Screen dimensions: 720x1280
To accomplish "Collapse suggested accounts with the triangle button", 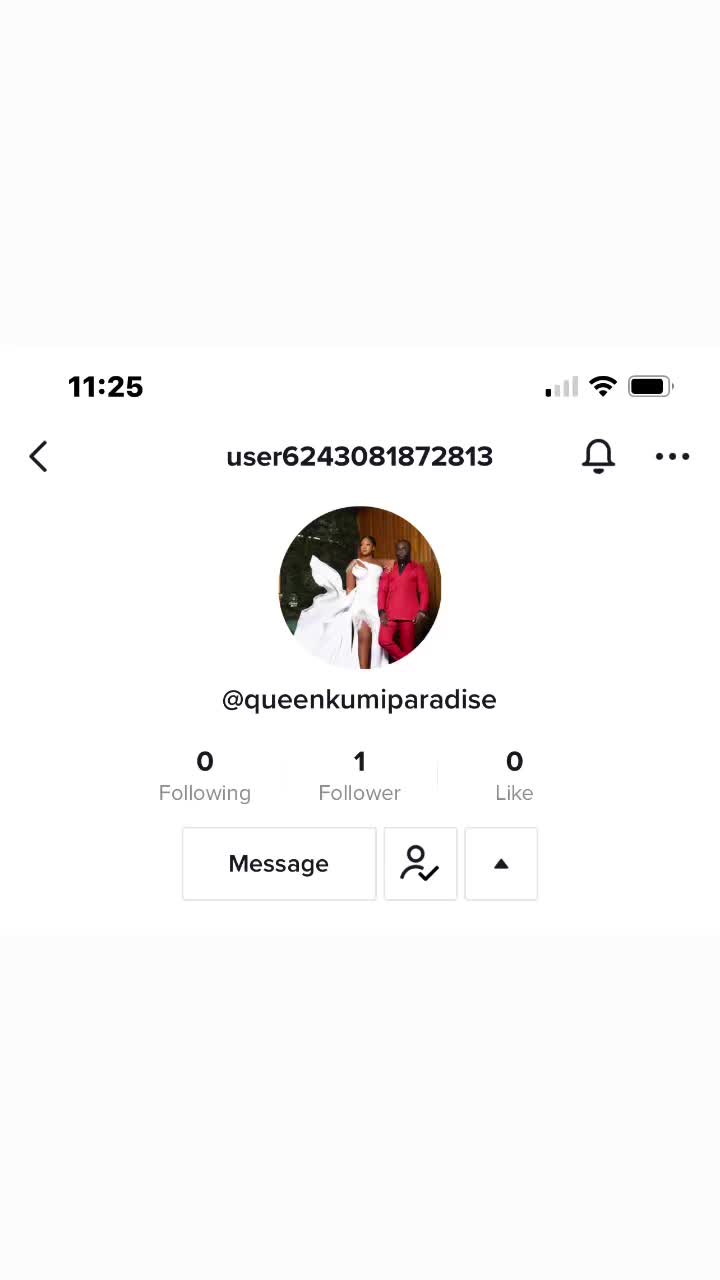I will click(501, 863).
